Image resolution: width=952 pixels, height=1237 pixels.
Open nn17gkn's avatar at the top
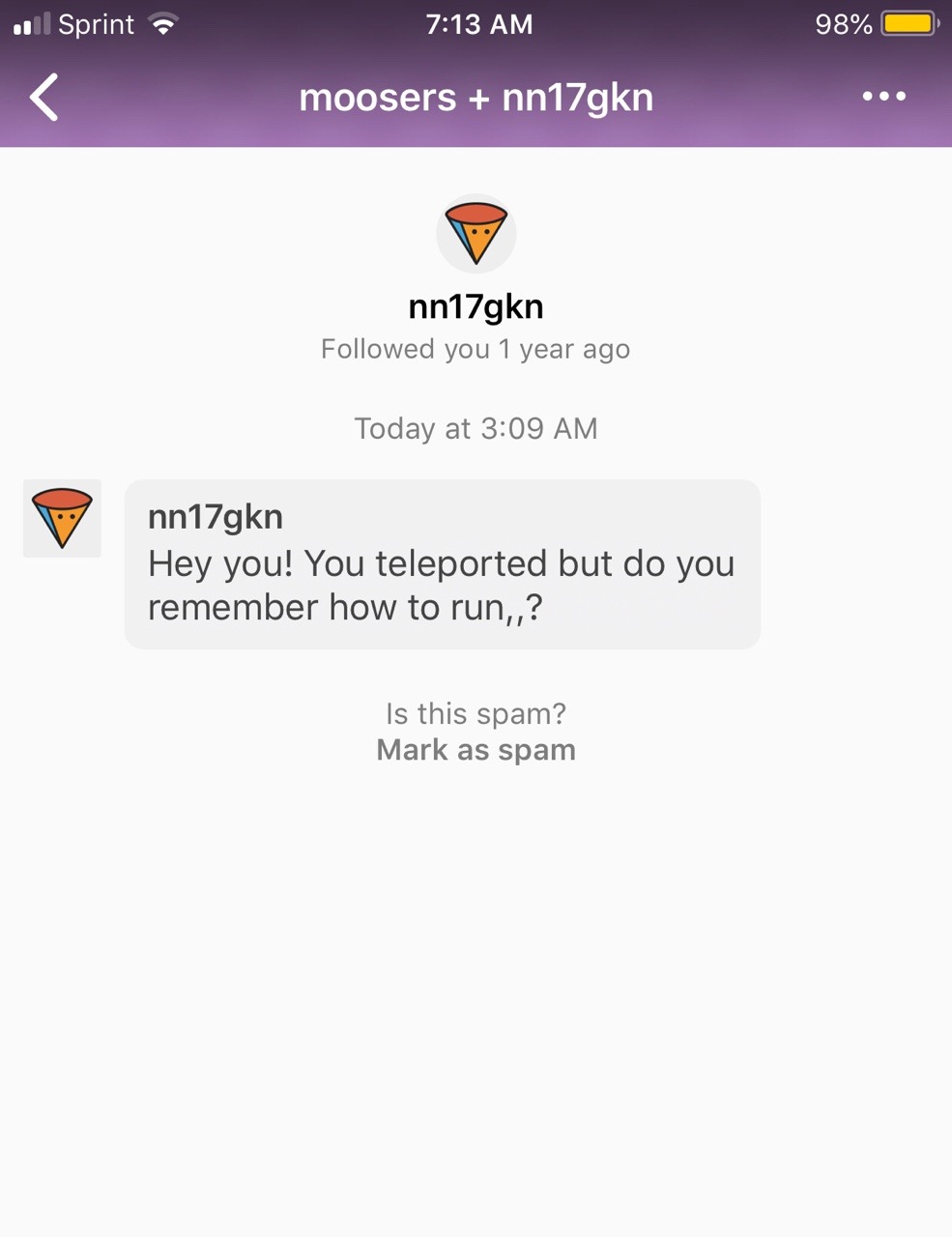click(x=476, y=233)
